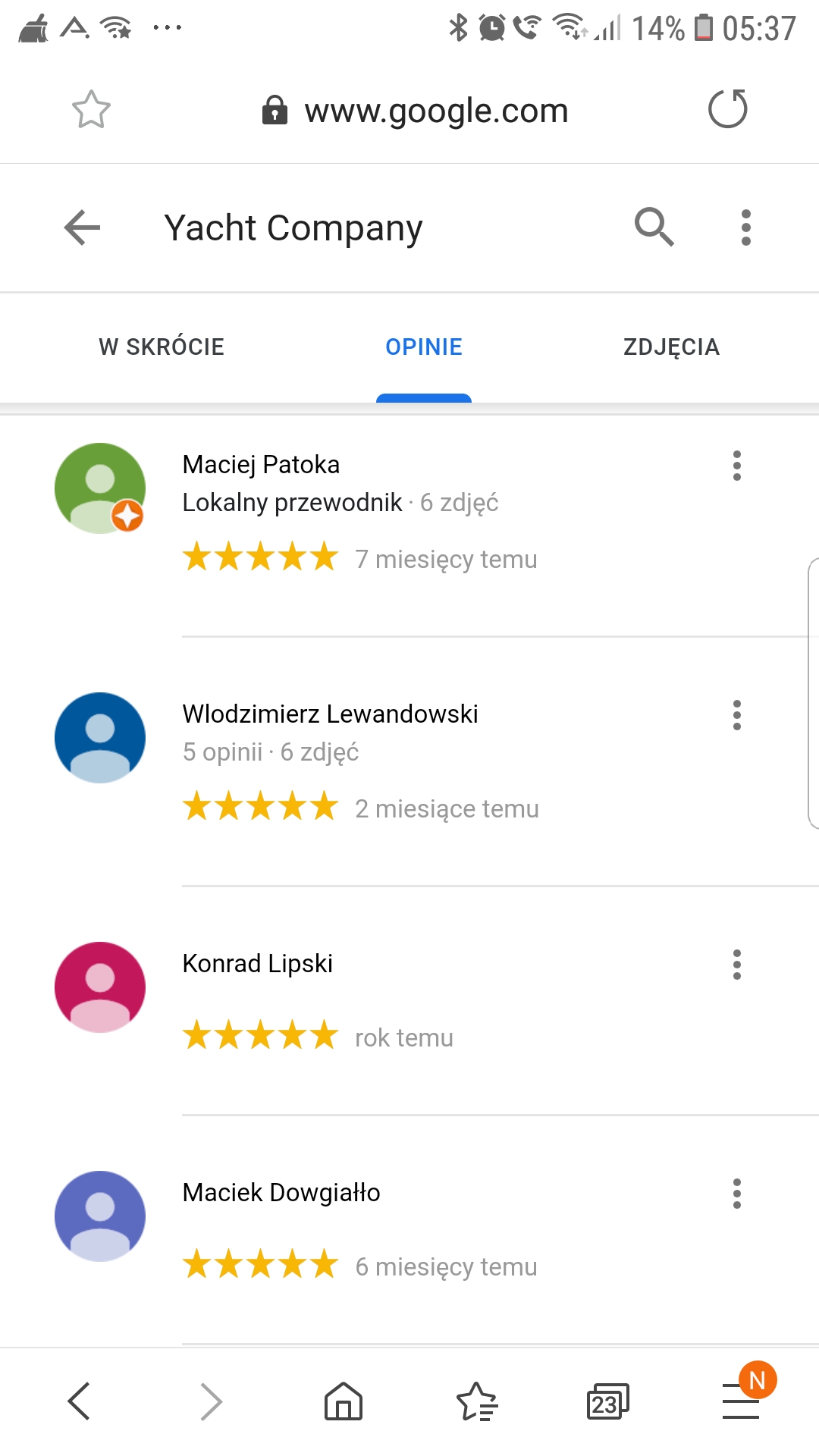Open the Yacht Company overflow menu
The height and width of the screenshot is (1456, 819).
[746, 227]
